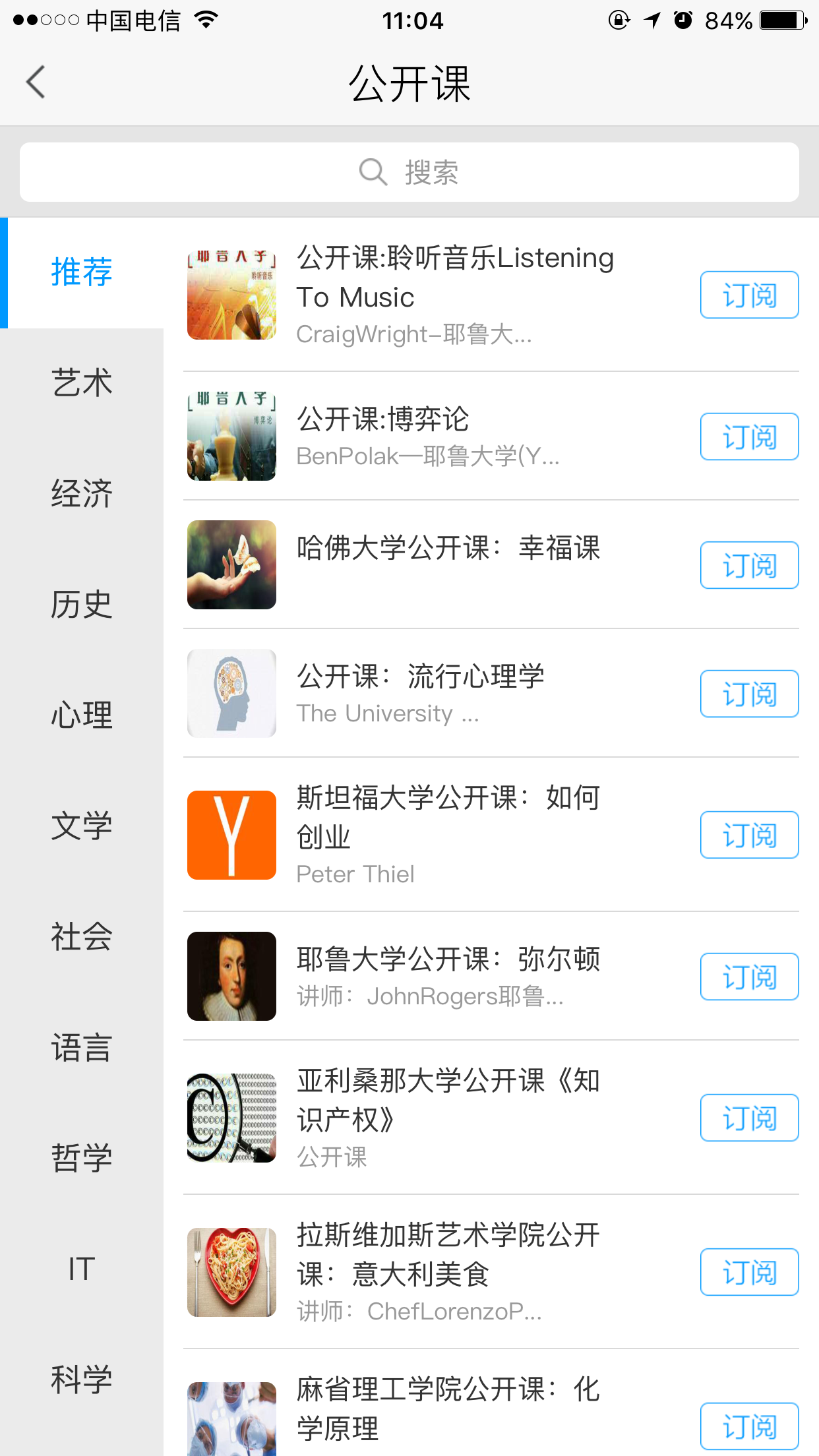Switch to the 艺术 category
The image size is (819, 1456).
point(82,382)
